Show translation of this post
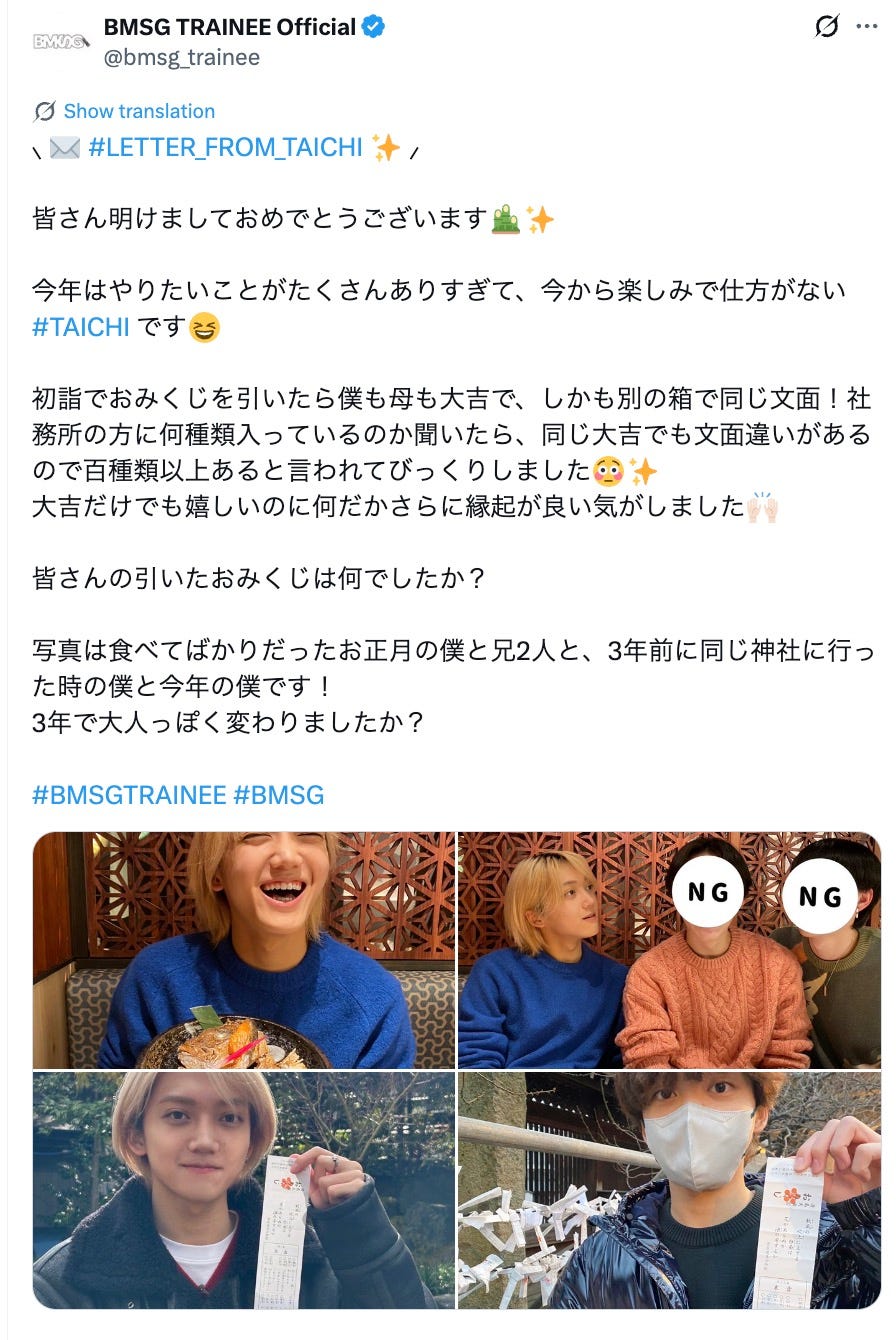 click(138, 111)
